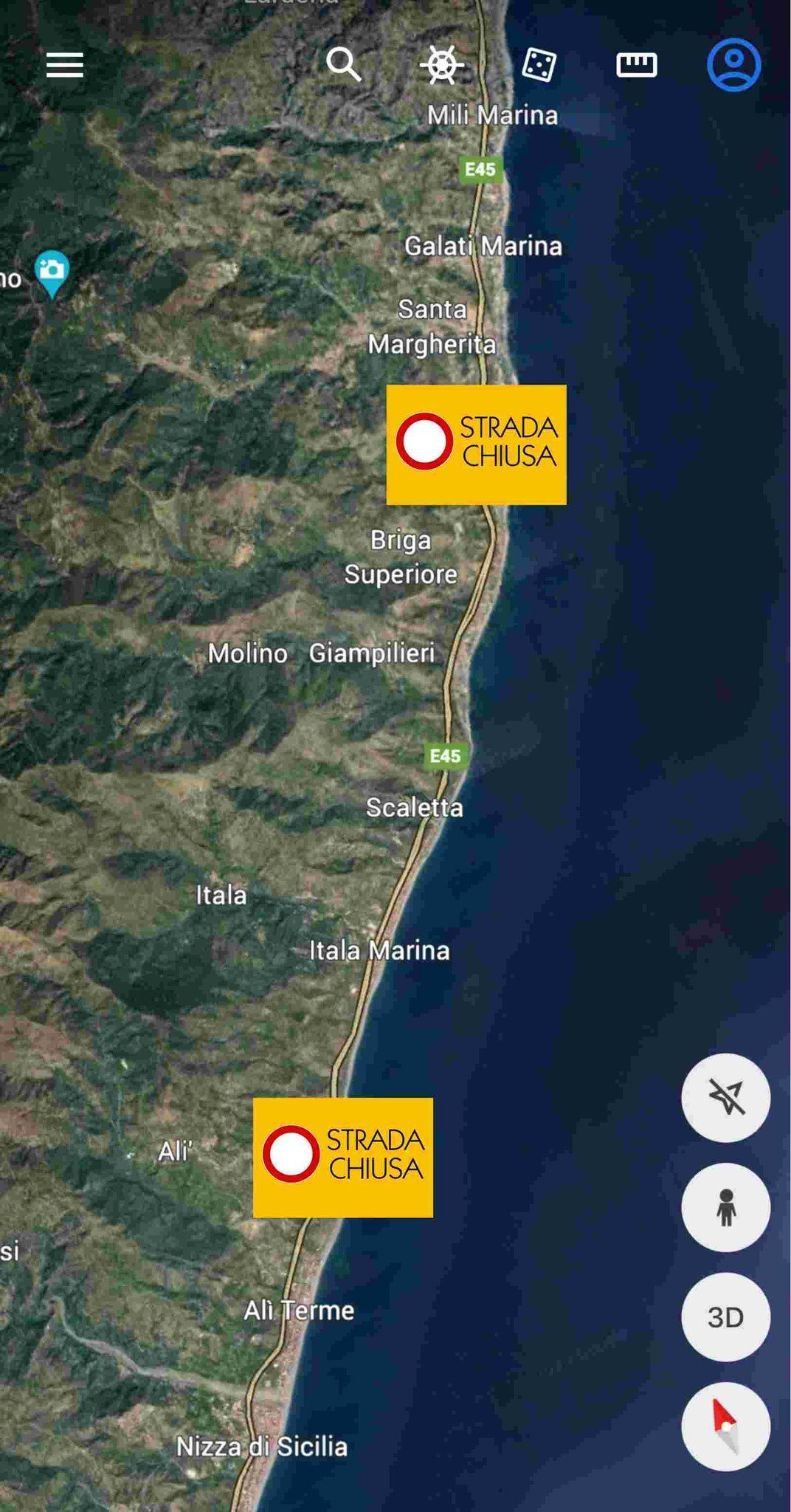Switch the map to 3D view
The height and width of the screenshot is (1512, 791).
coord(725,1316)
